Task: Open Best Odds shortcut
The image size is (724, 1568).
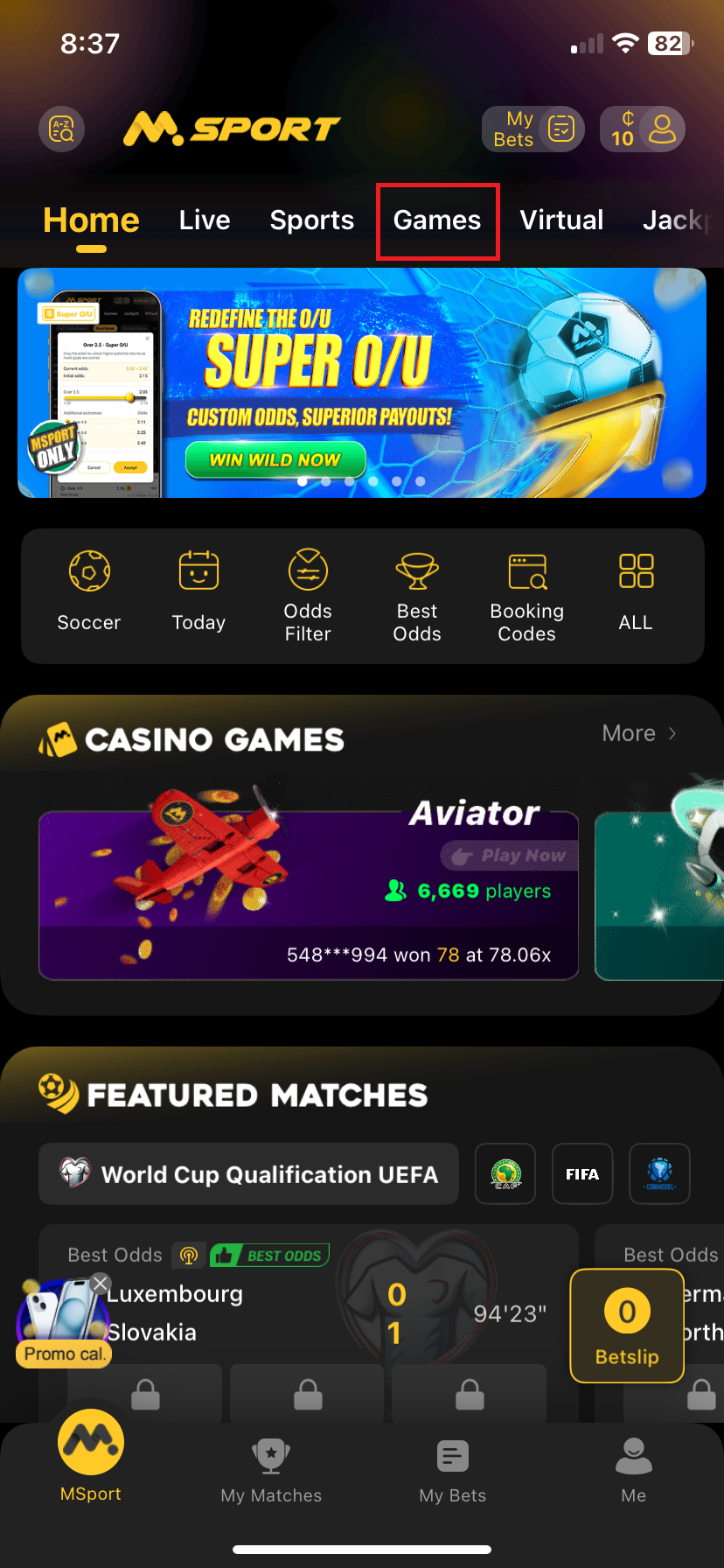Action: click(x=417, y=595)
